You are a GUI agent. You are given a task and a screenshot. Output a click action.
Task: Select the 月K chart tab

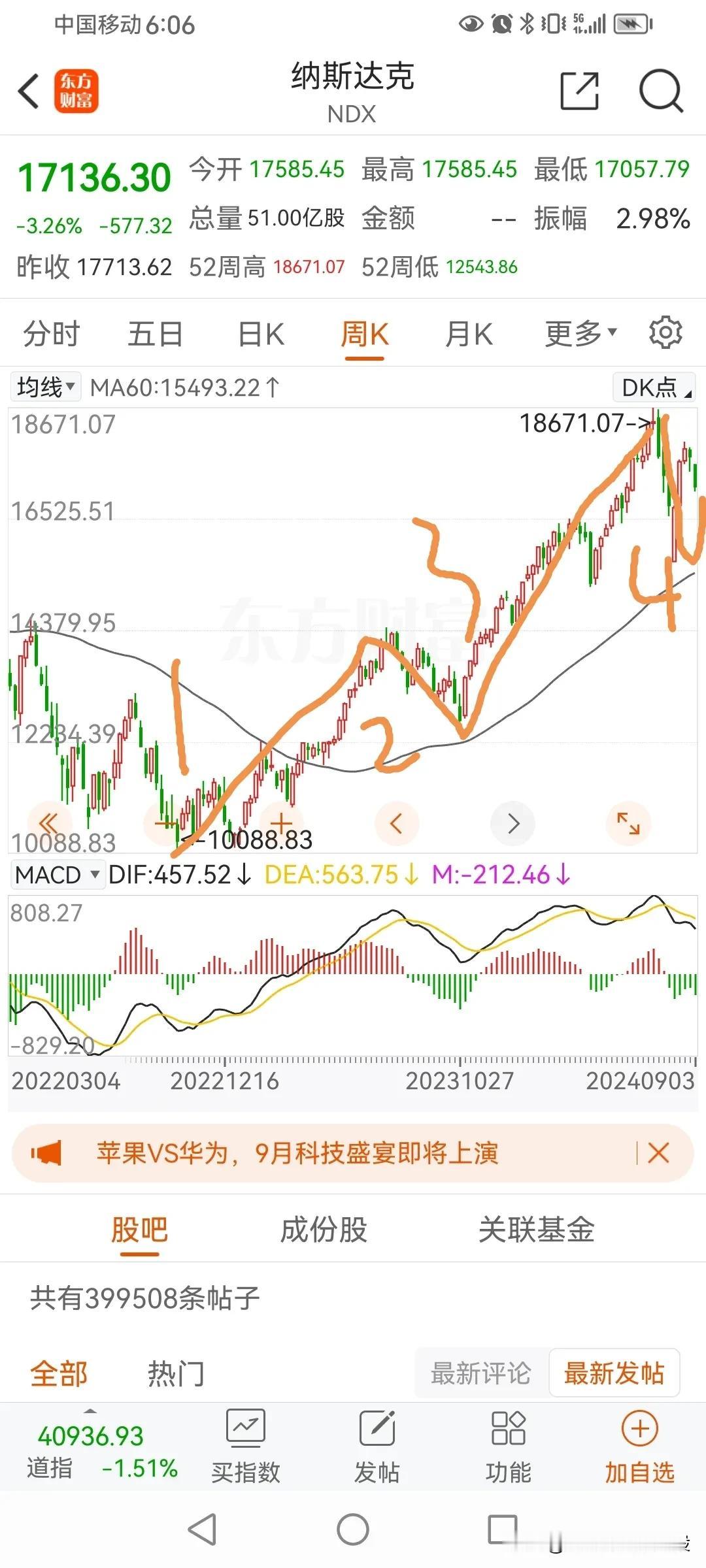pos(469,335)
